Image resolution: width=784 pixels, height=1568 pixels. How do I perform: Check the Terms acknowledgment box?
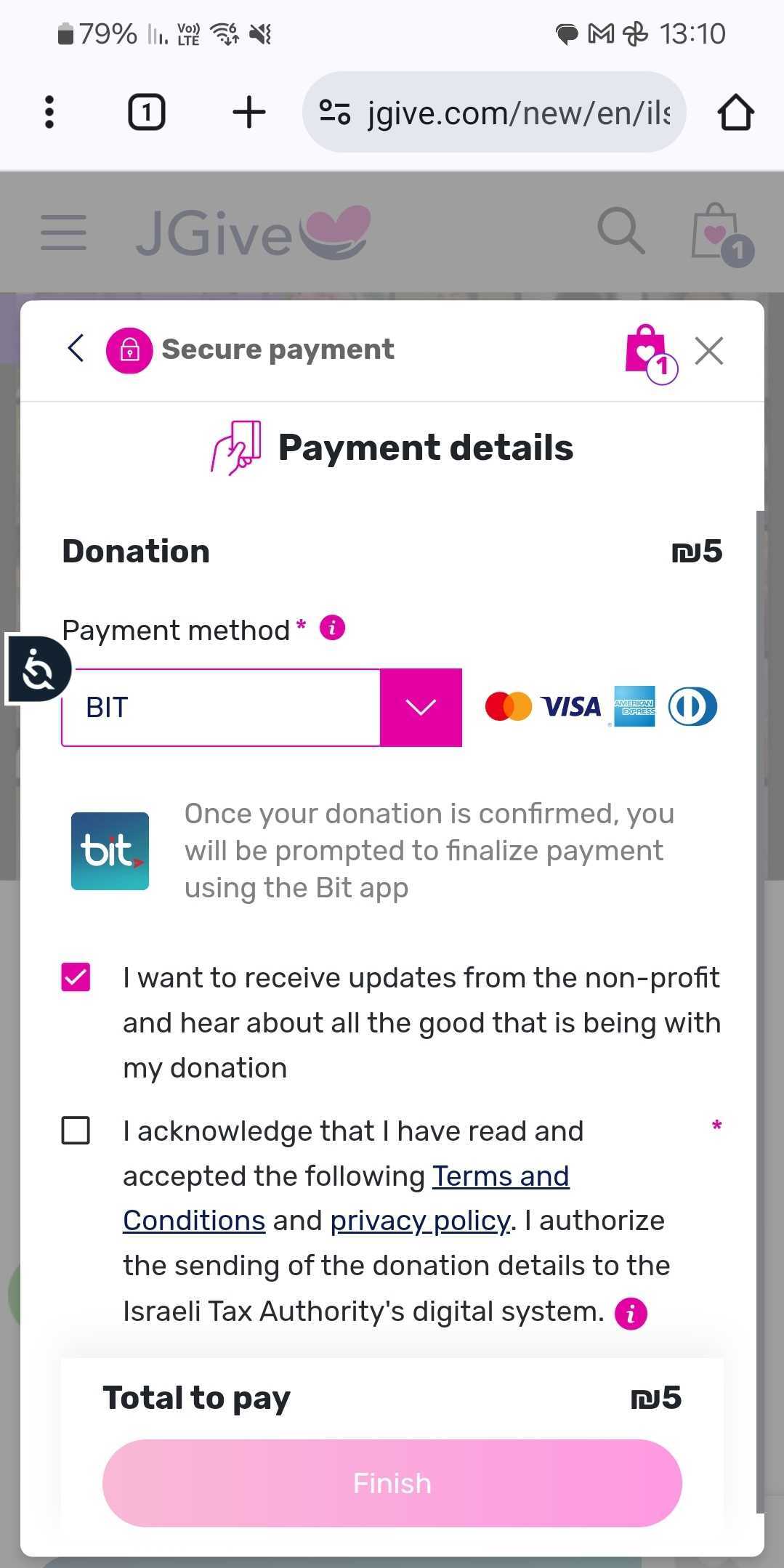pyautogui.click(x=76, y=1131)
